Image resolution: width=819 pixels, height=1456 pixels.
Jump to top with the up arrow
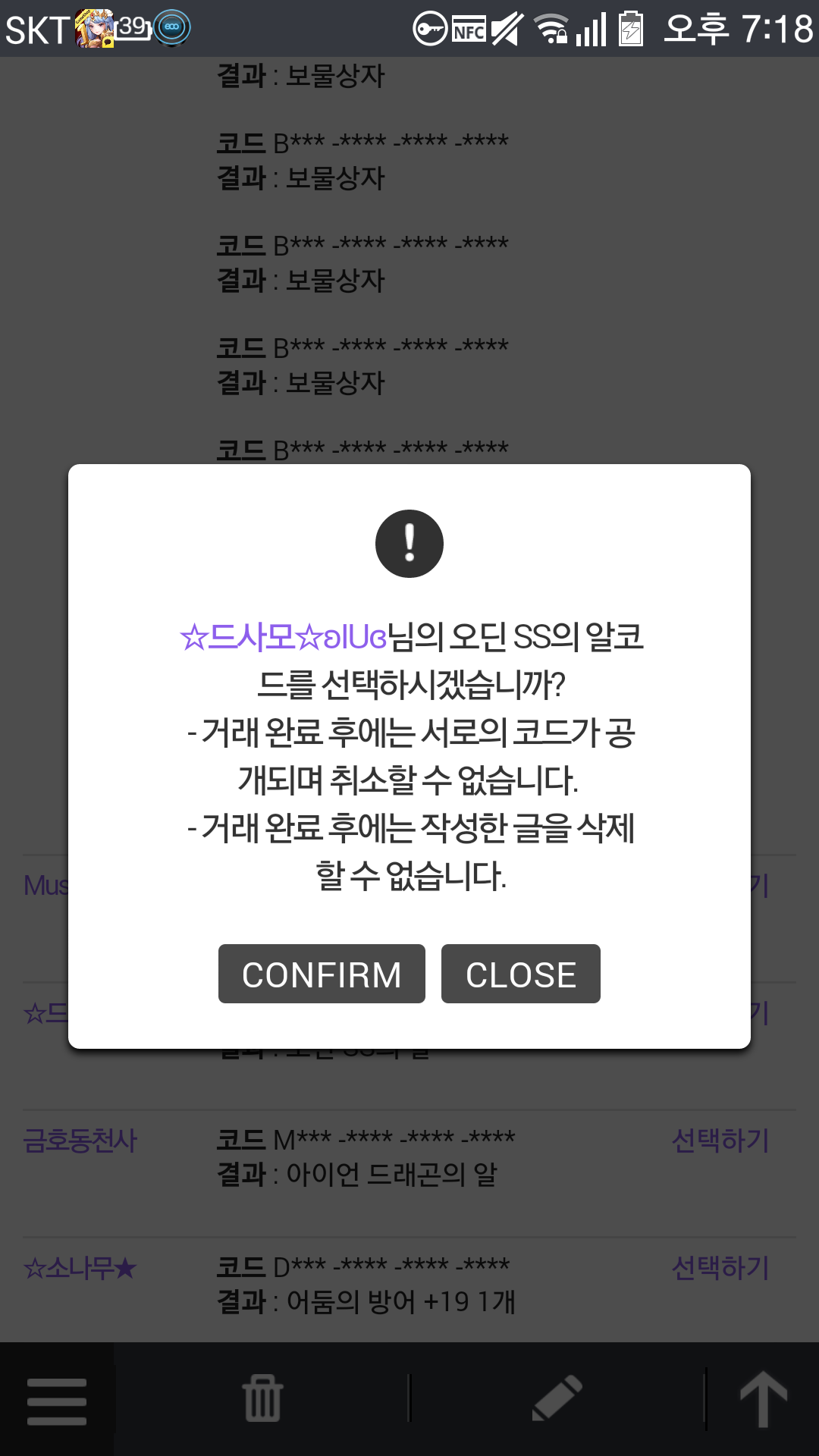pos(763,1400)
